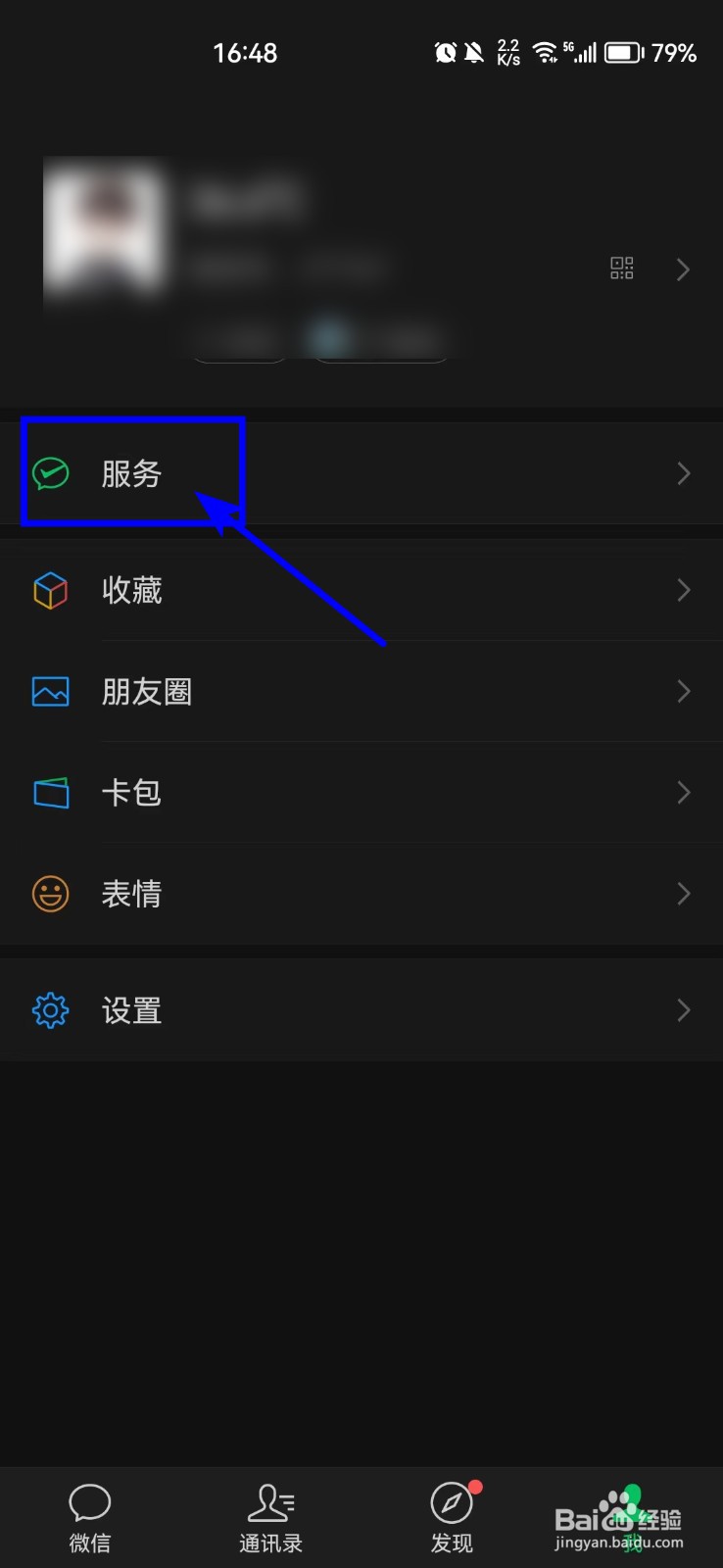The width and height of the screenshot is (723, 1568).
Task: Show my QR code
Action: (x=621, y=269)
